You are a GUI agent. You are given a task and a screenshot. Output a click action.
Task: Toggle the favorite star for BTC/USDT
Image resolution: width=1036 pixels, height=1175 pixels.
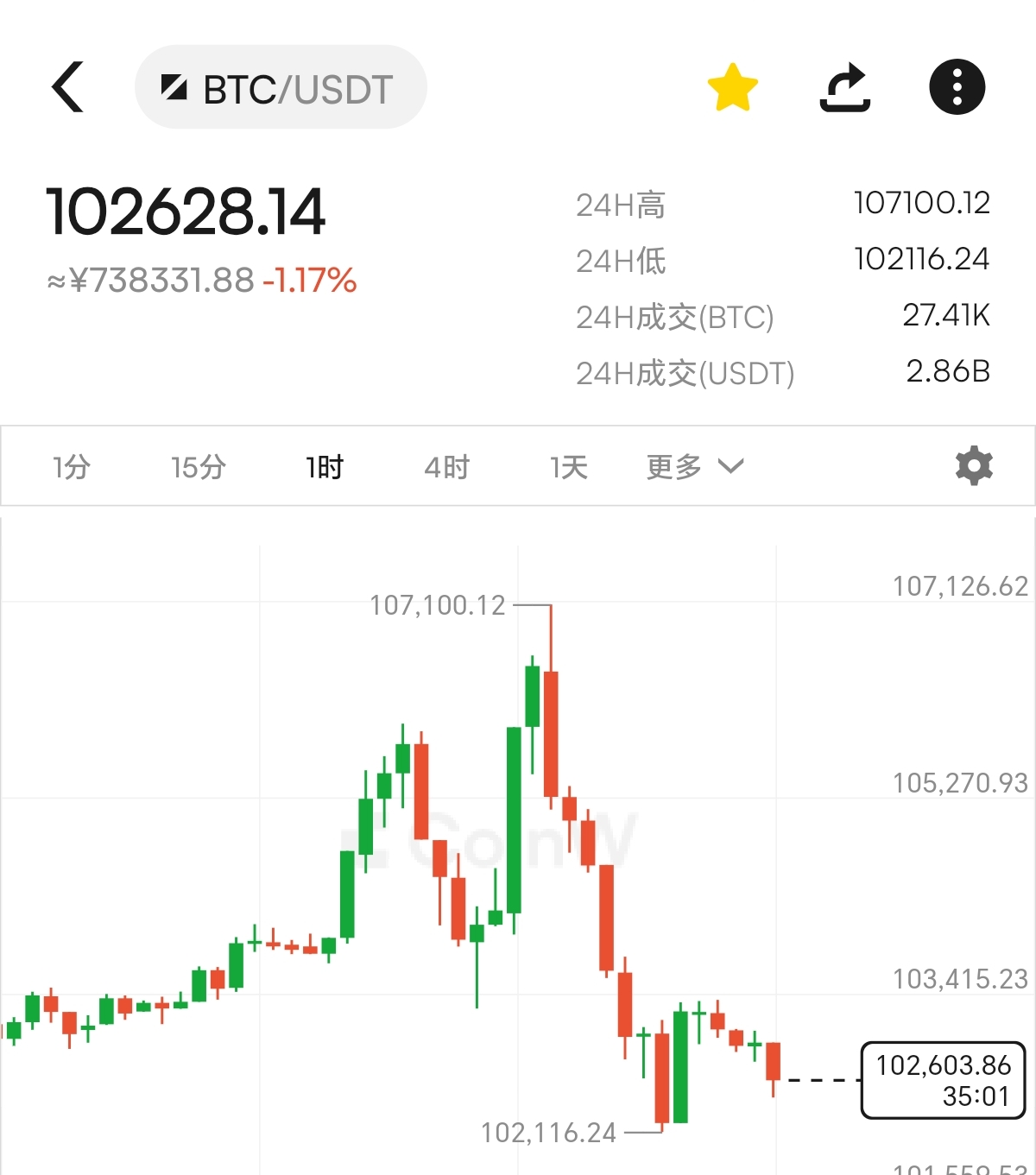point(732,87)
